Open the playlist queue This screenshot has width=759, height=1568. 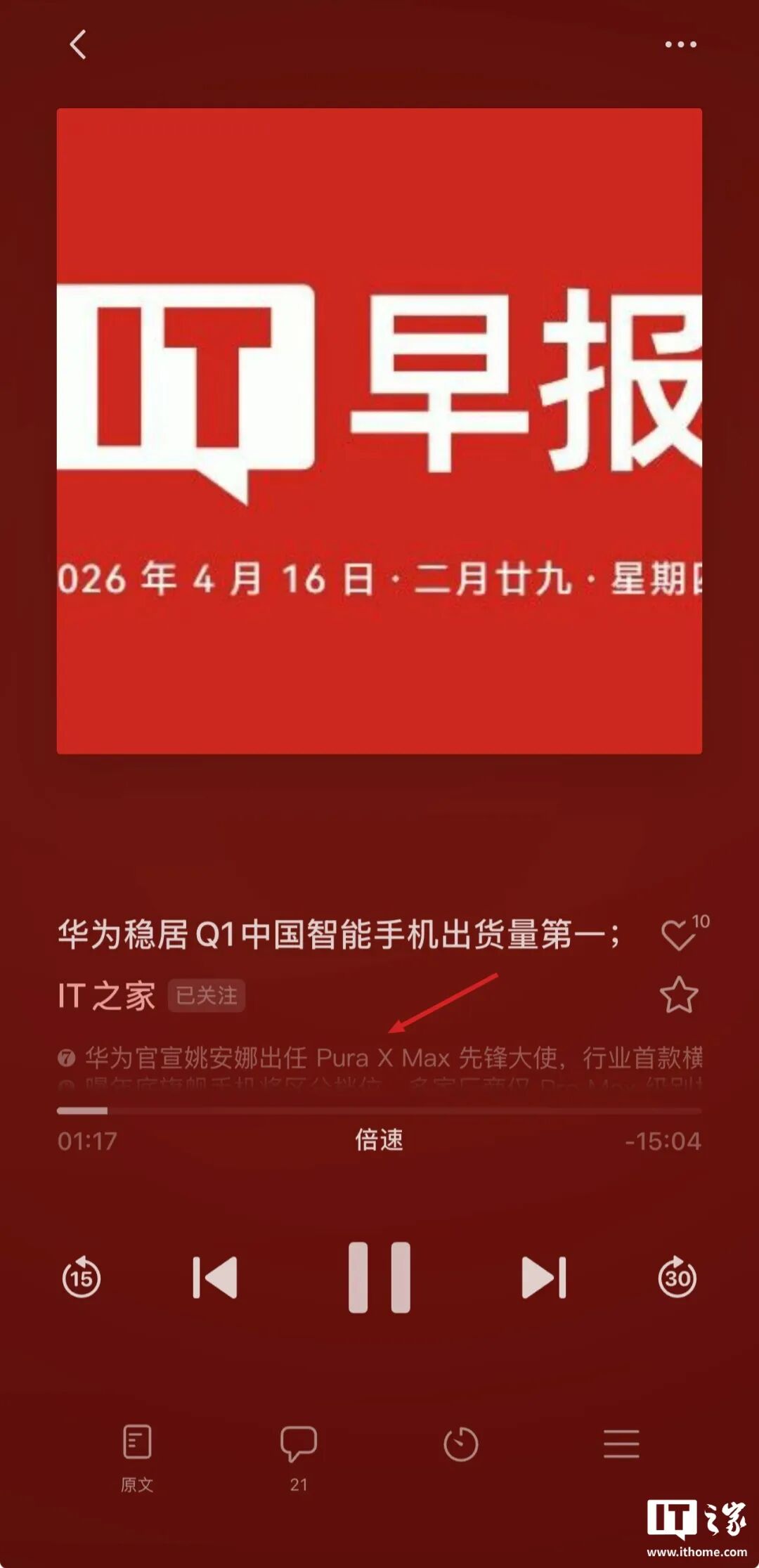[x=621, y=1445]
